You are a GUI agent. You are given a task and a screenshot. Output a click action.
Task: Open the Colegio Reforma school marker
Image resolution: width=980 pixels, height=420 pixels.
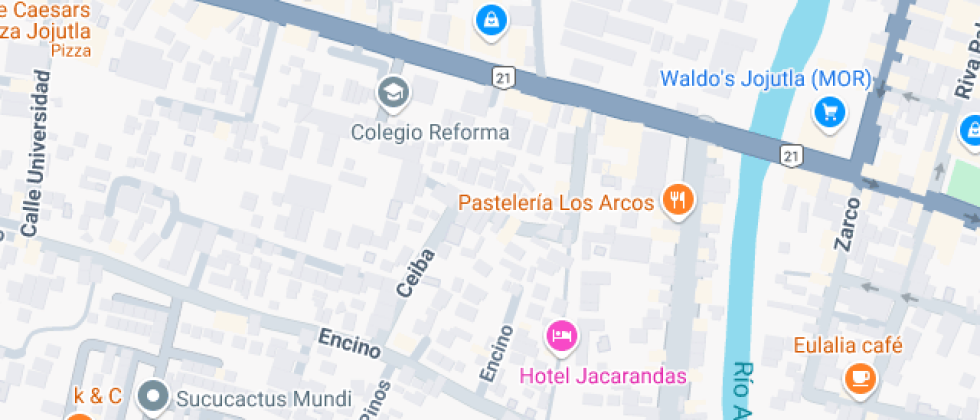pos(394,94)
